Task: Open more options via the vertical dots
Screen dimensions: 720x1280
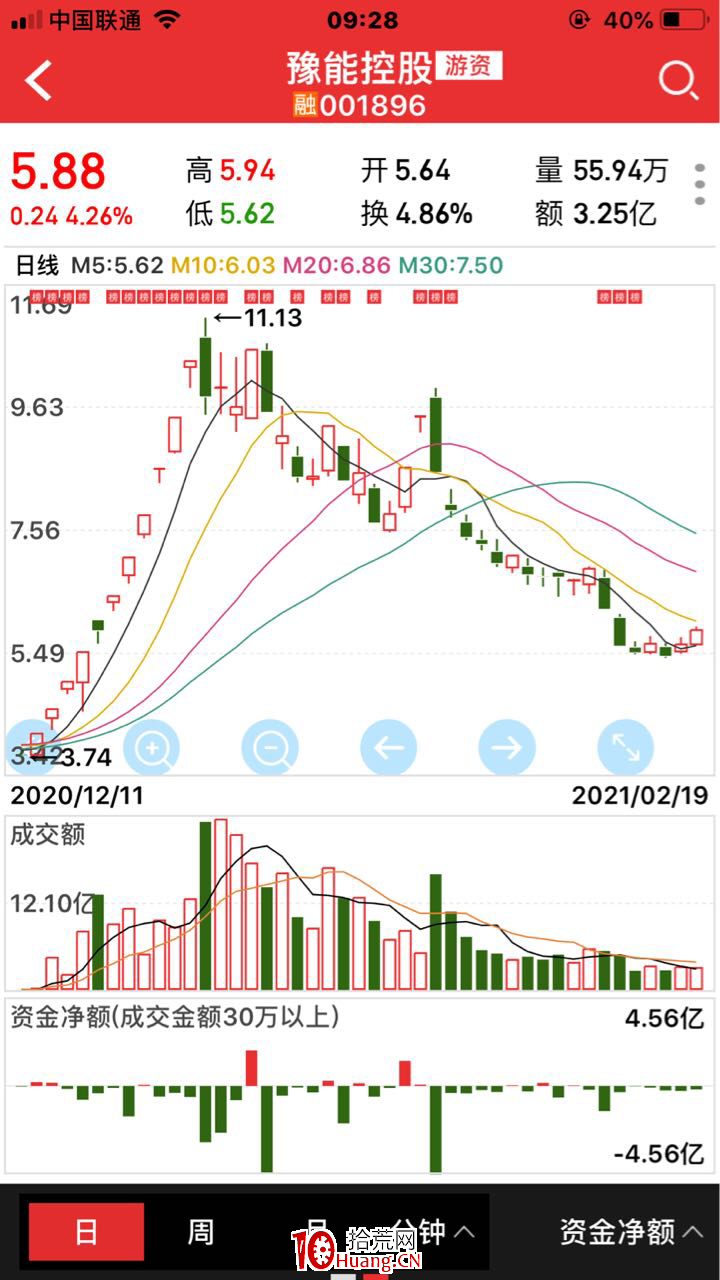Action: (x=699, y=183)
